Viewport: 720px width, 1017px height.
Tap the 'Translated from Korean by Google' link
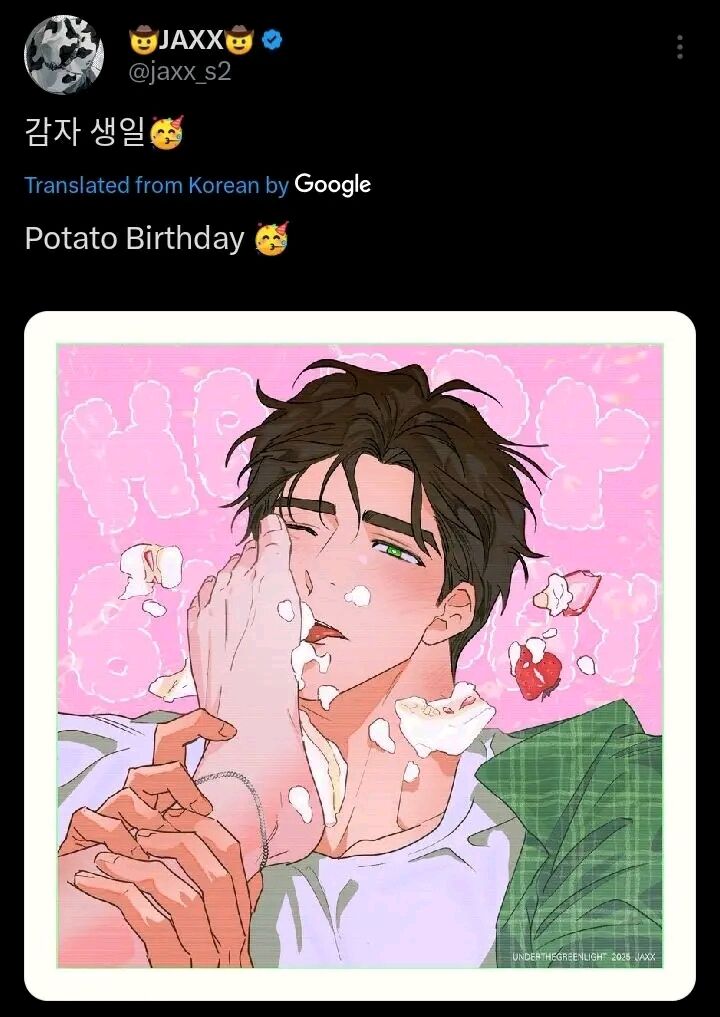click(x=197, y=185)
